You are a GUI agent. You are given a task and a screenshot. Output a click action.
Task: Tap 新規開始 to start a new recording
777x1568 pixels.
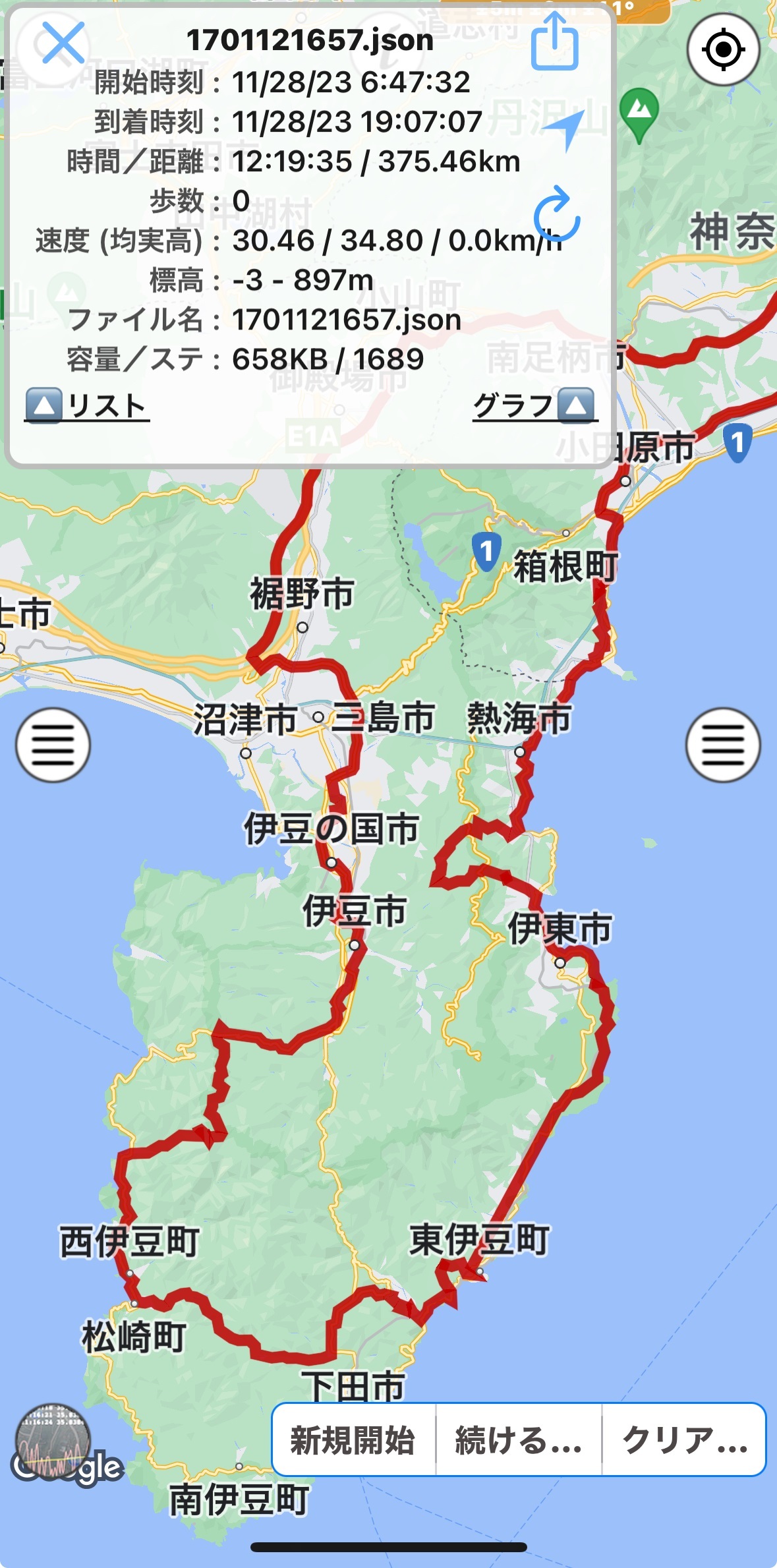353,1440
